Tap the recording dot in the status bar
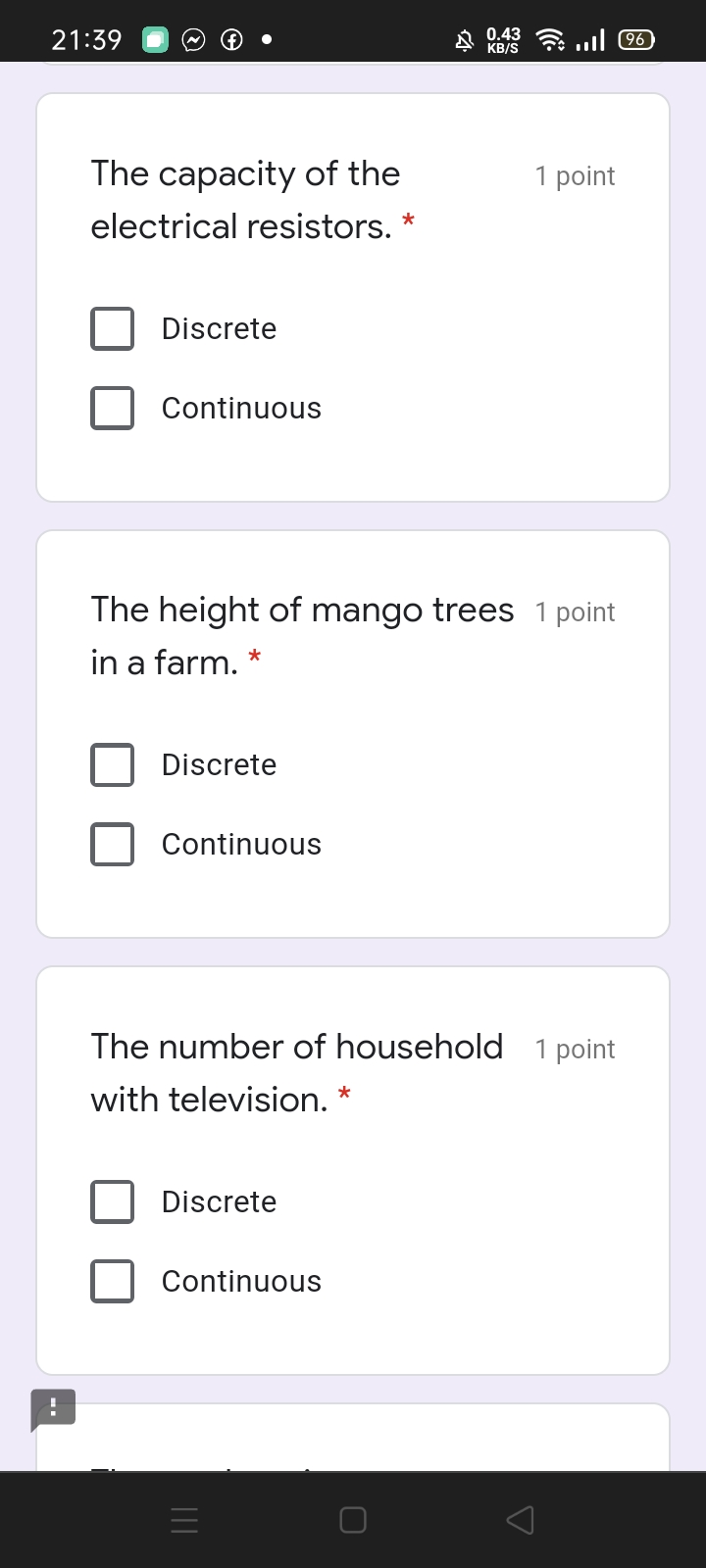This screenshot has height=1568, width=706. (265, 39)
